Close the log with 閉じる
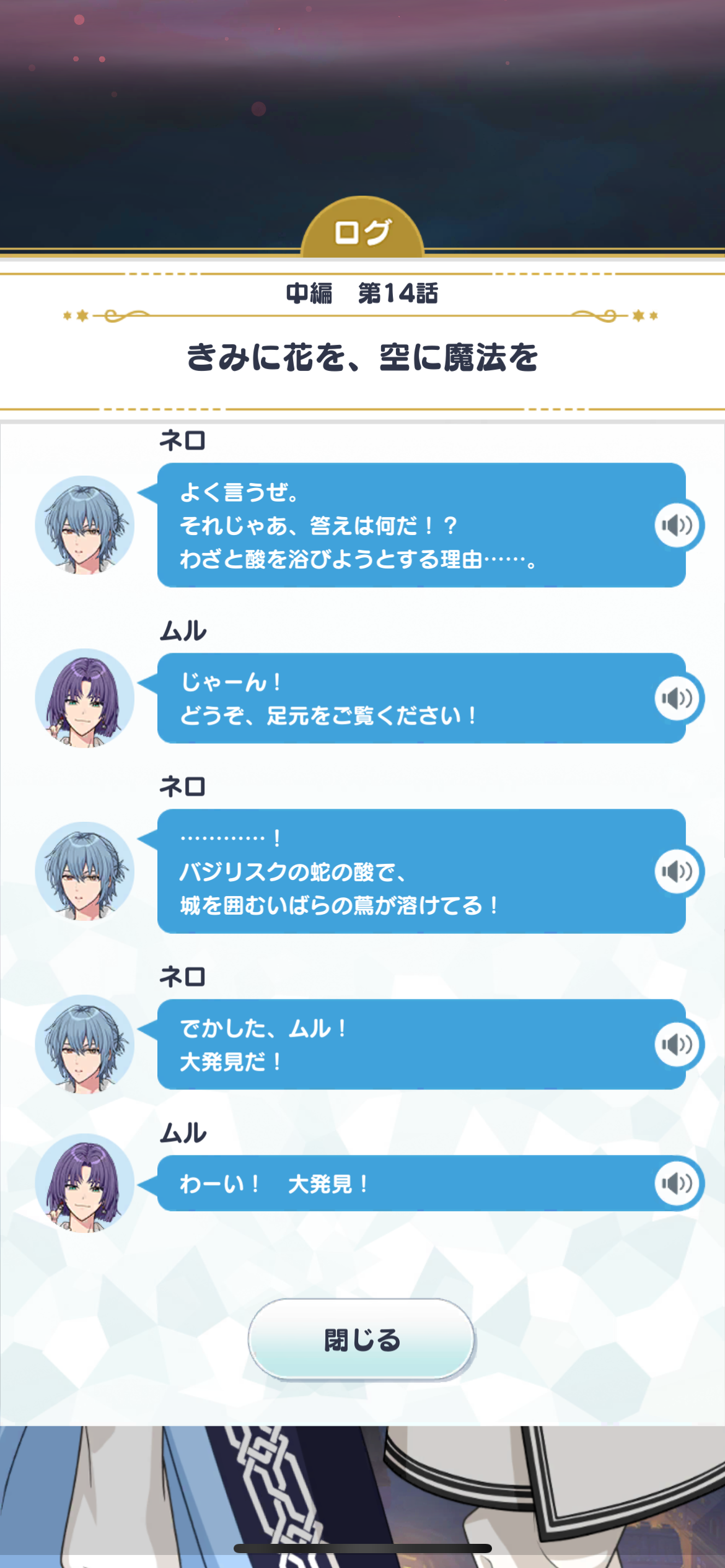 pyautogui.click(x=362, y=1339)
